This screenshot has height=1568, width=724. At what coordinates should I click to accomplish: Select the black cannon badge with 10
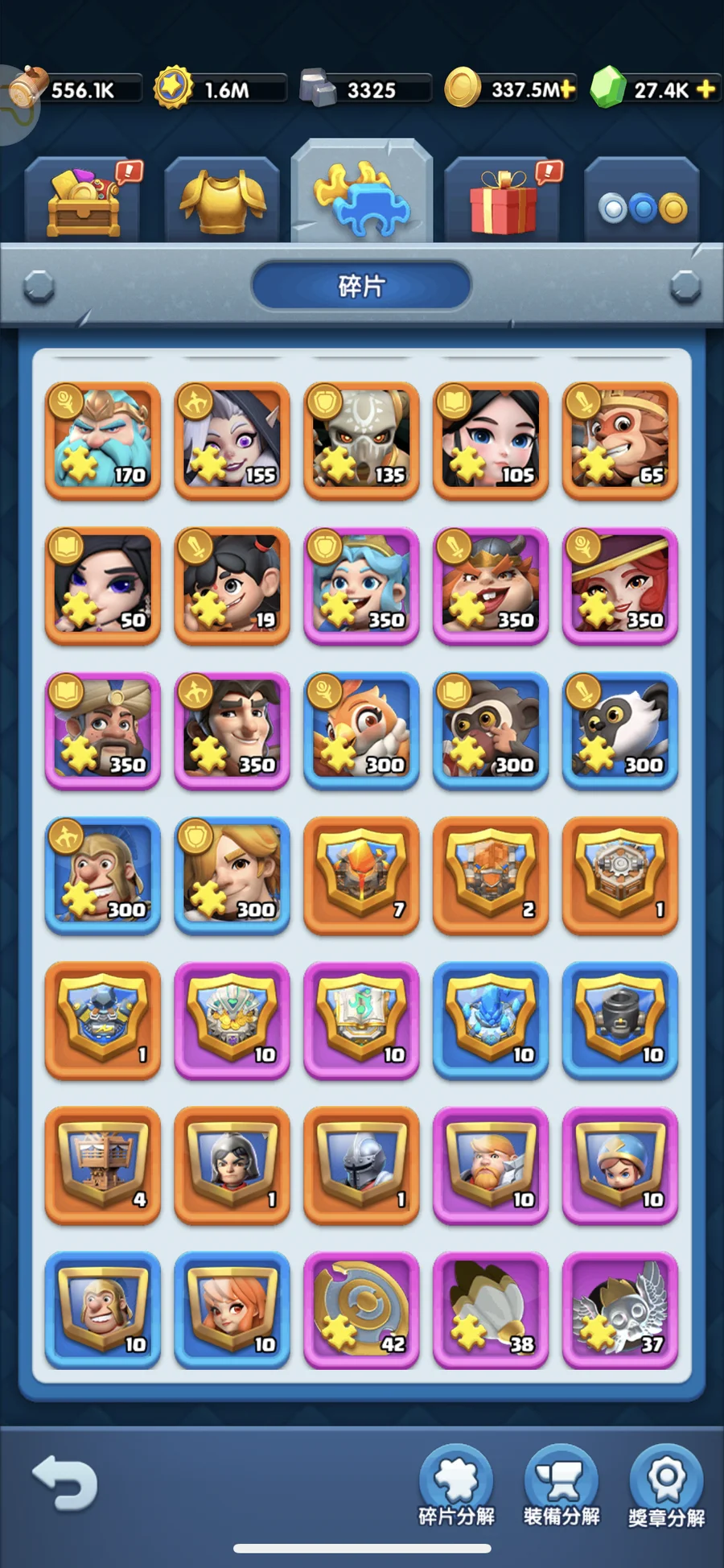619,1020
